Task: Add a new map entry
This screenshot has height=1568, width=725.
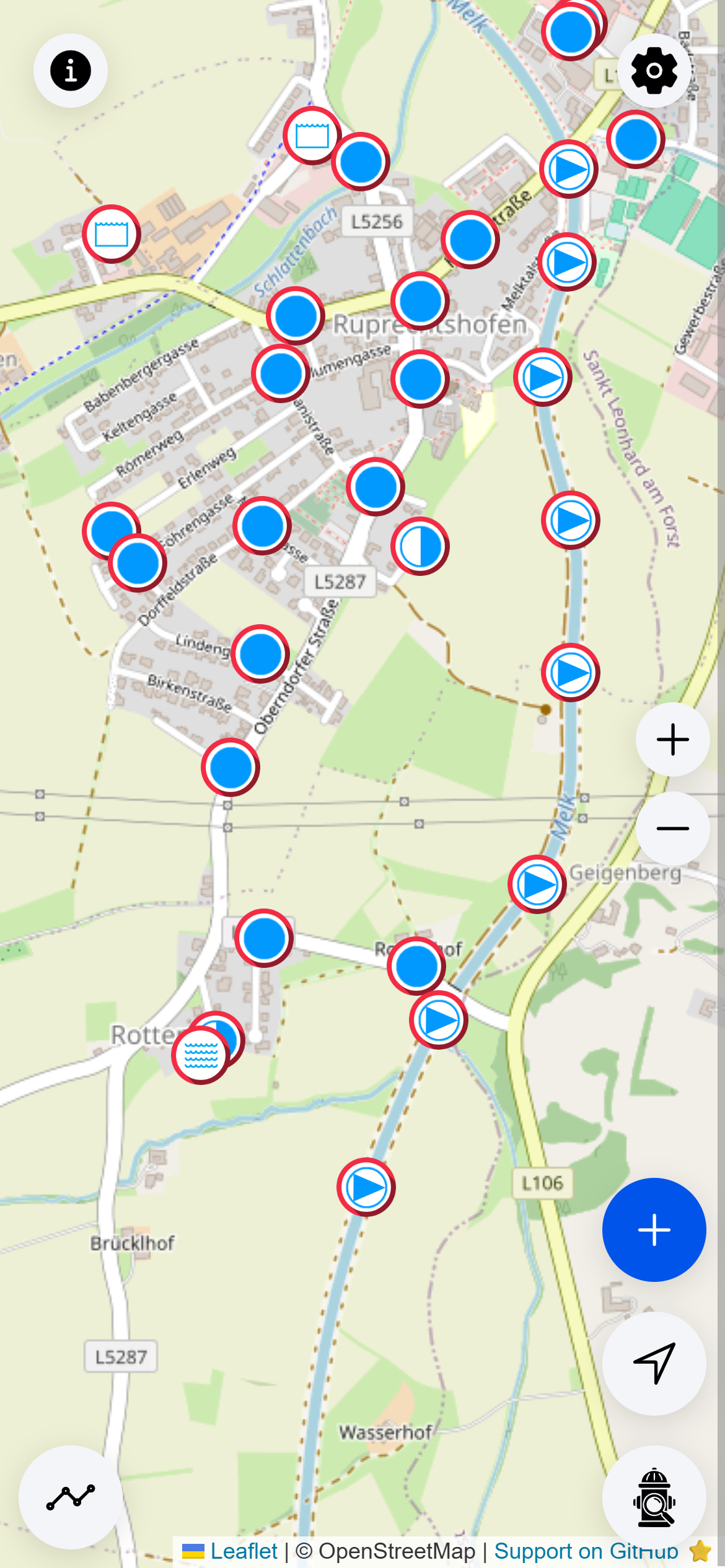Action: pyautogui.click(x=654, y=1229)
